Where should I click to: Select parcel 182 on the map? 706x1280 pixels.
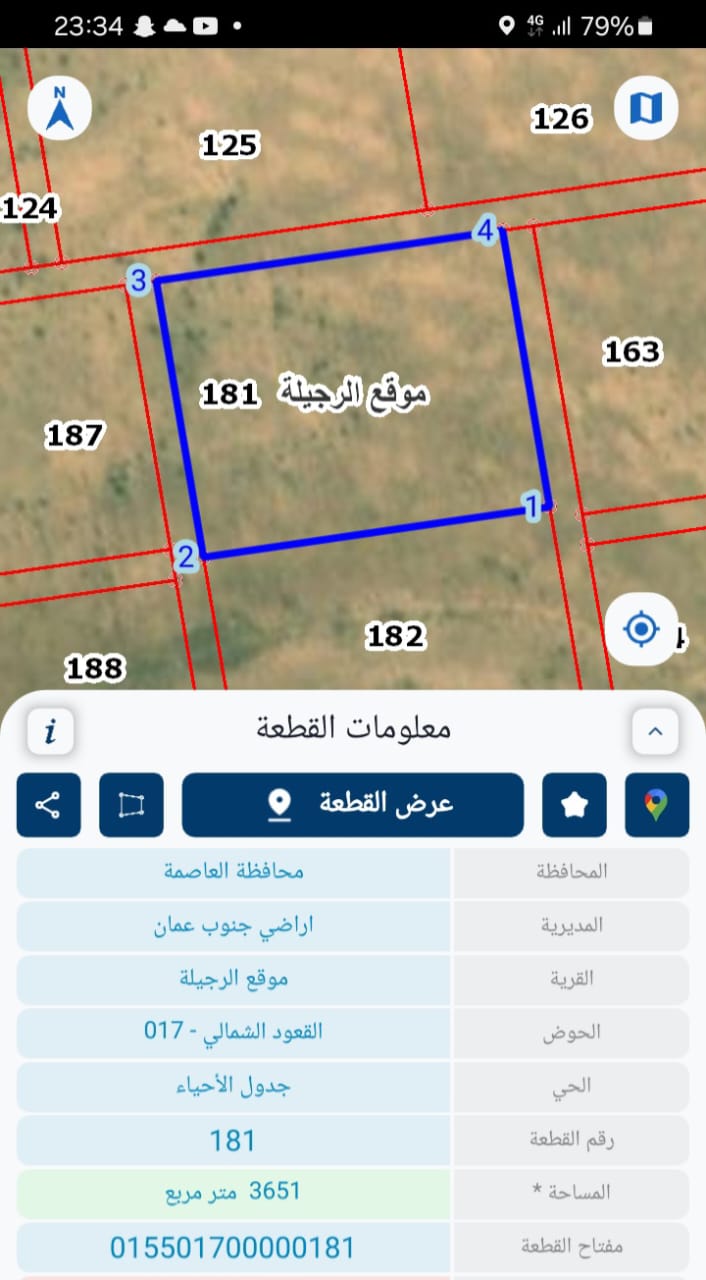(x=395, y=635)
